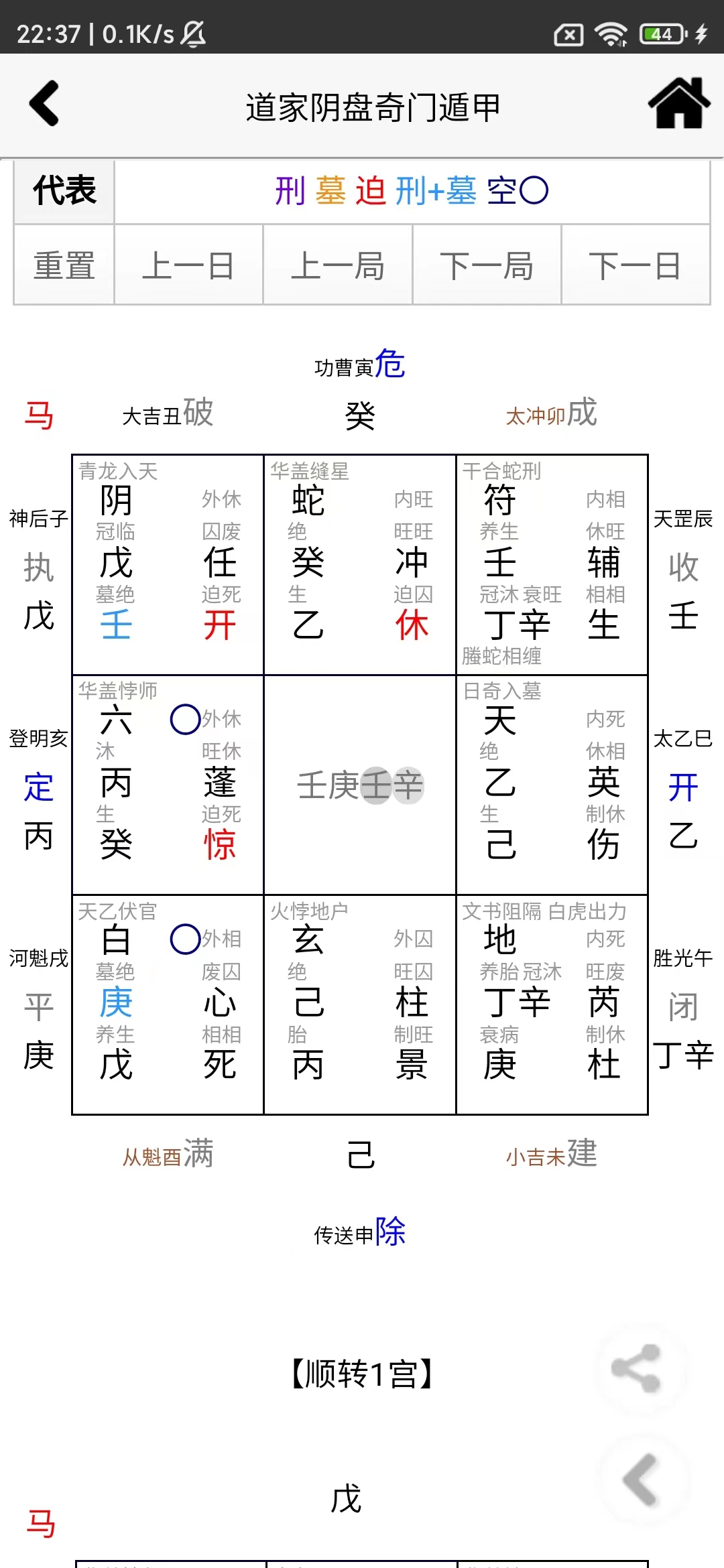Tap the 重置 reset button

pos(64,265)
